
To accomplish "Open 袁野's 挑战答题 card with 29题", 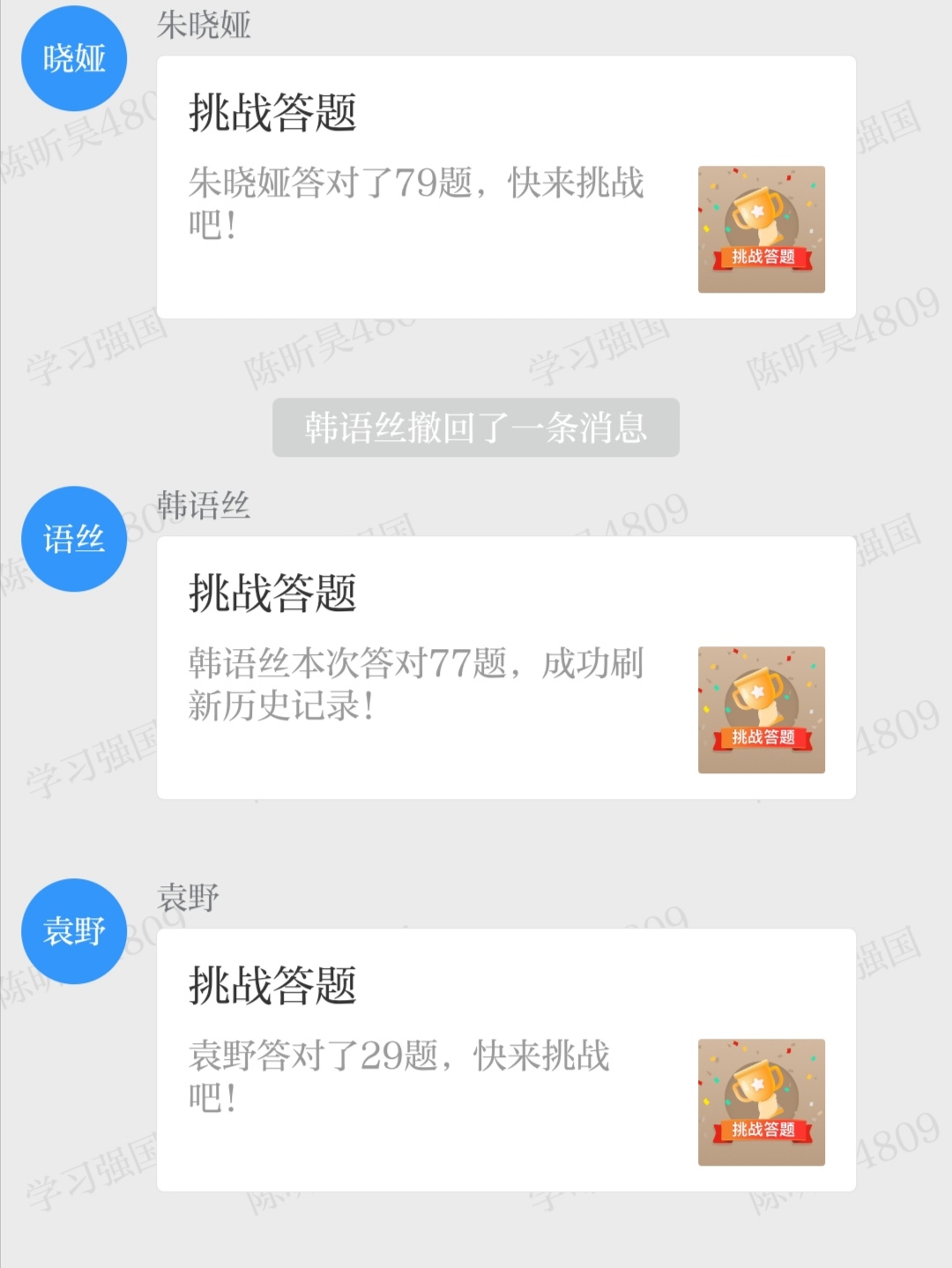I will point(506,1060).
